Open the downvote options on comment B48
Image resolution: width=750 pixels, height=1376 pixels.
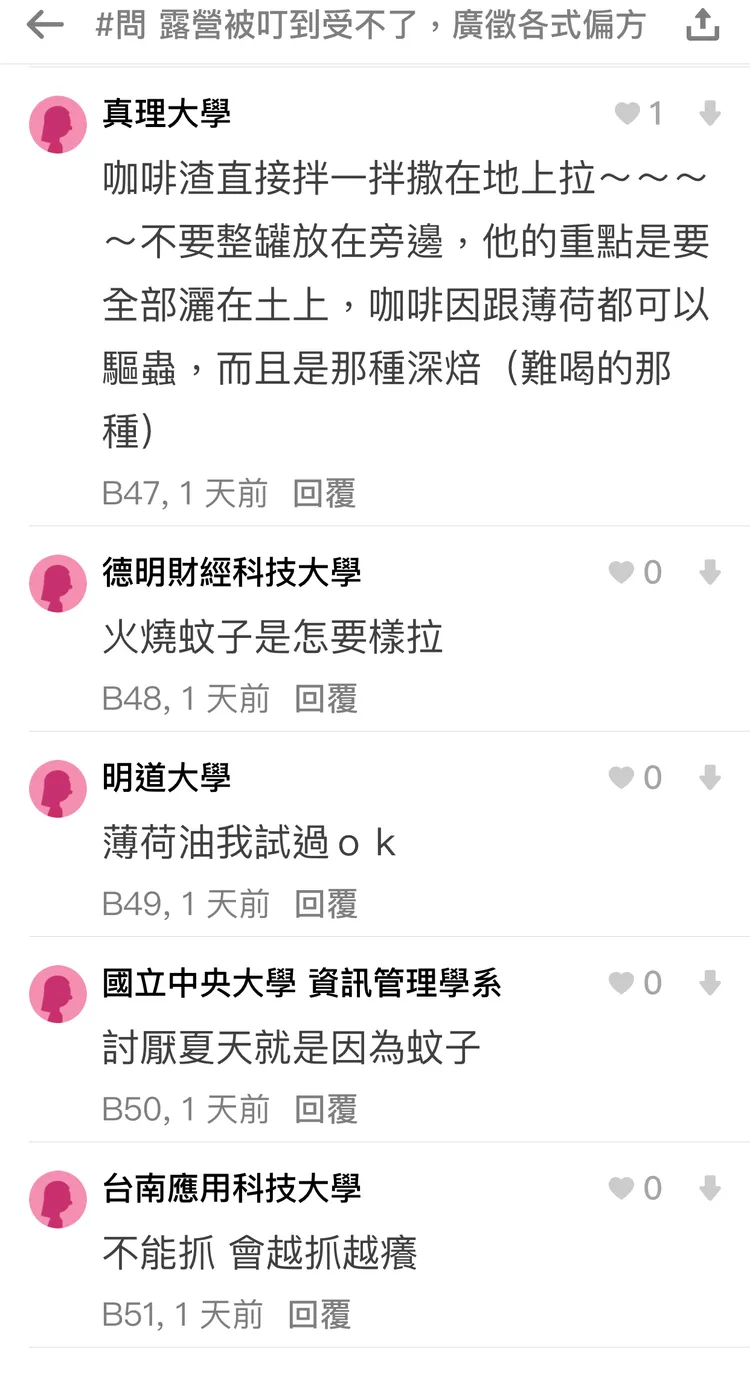[710, 572]
